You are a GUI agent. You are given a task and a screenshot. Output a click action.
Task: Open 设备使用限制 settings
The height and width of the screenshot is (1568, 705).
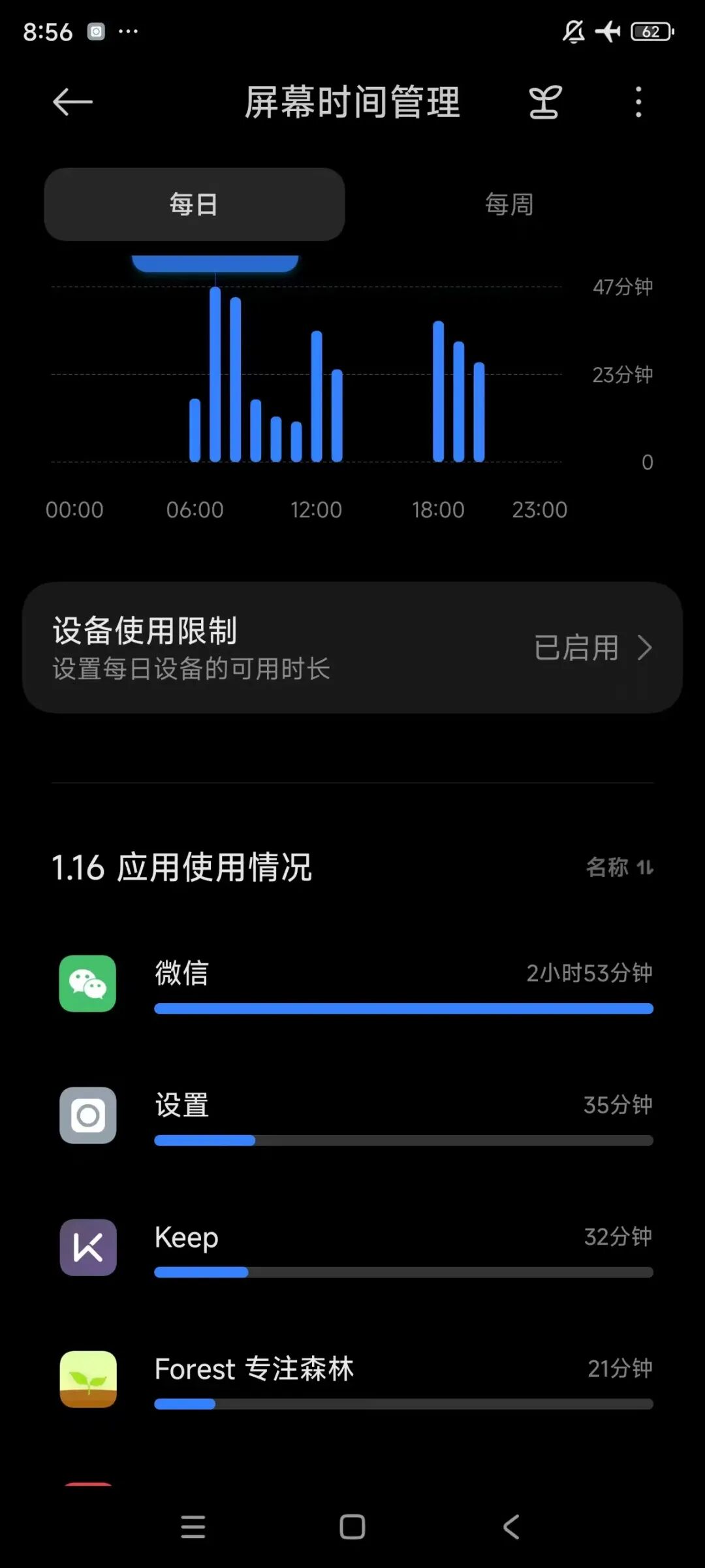(352, 647)
